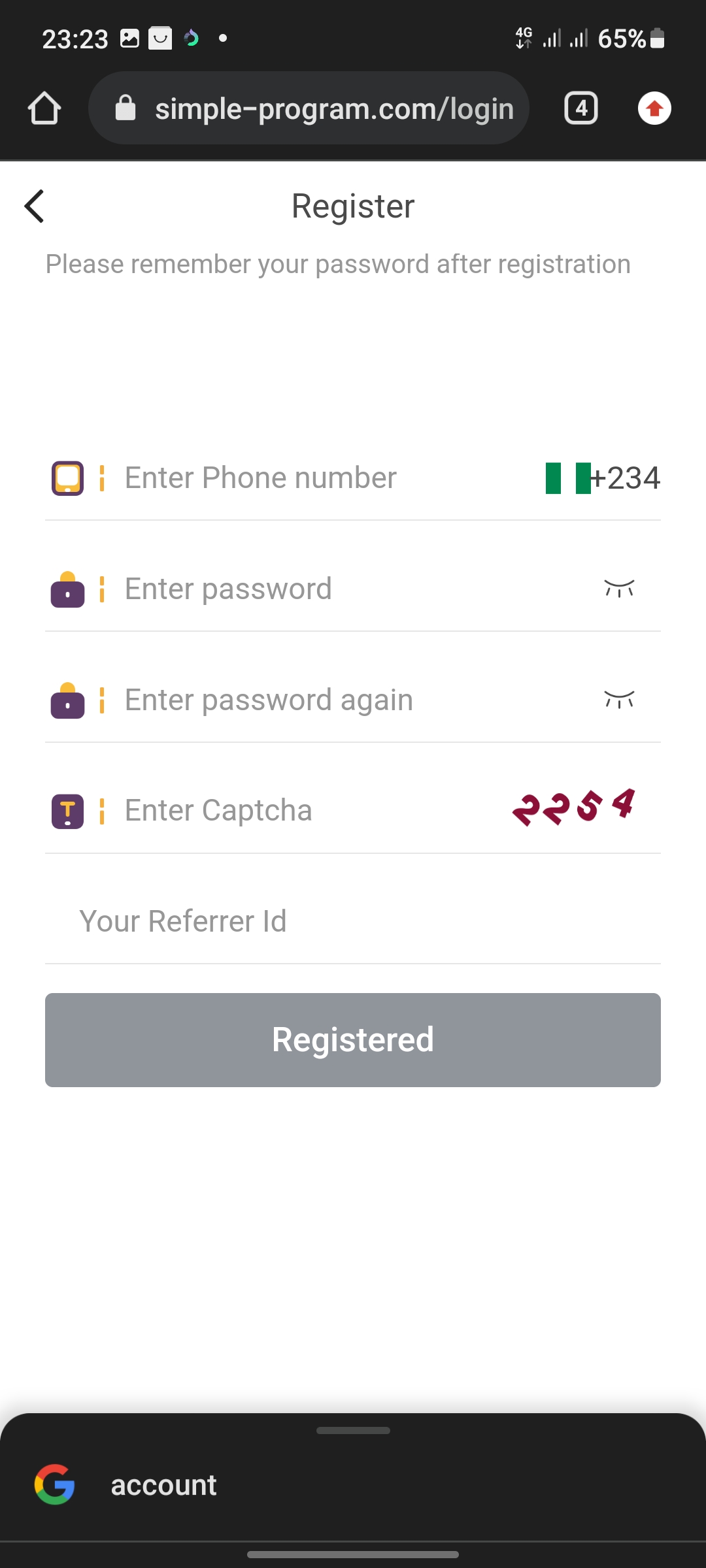Tap the Your Referrer Id field
706x1568 pixels.
pyautogui.click(x=353, y=921)
